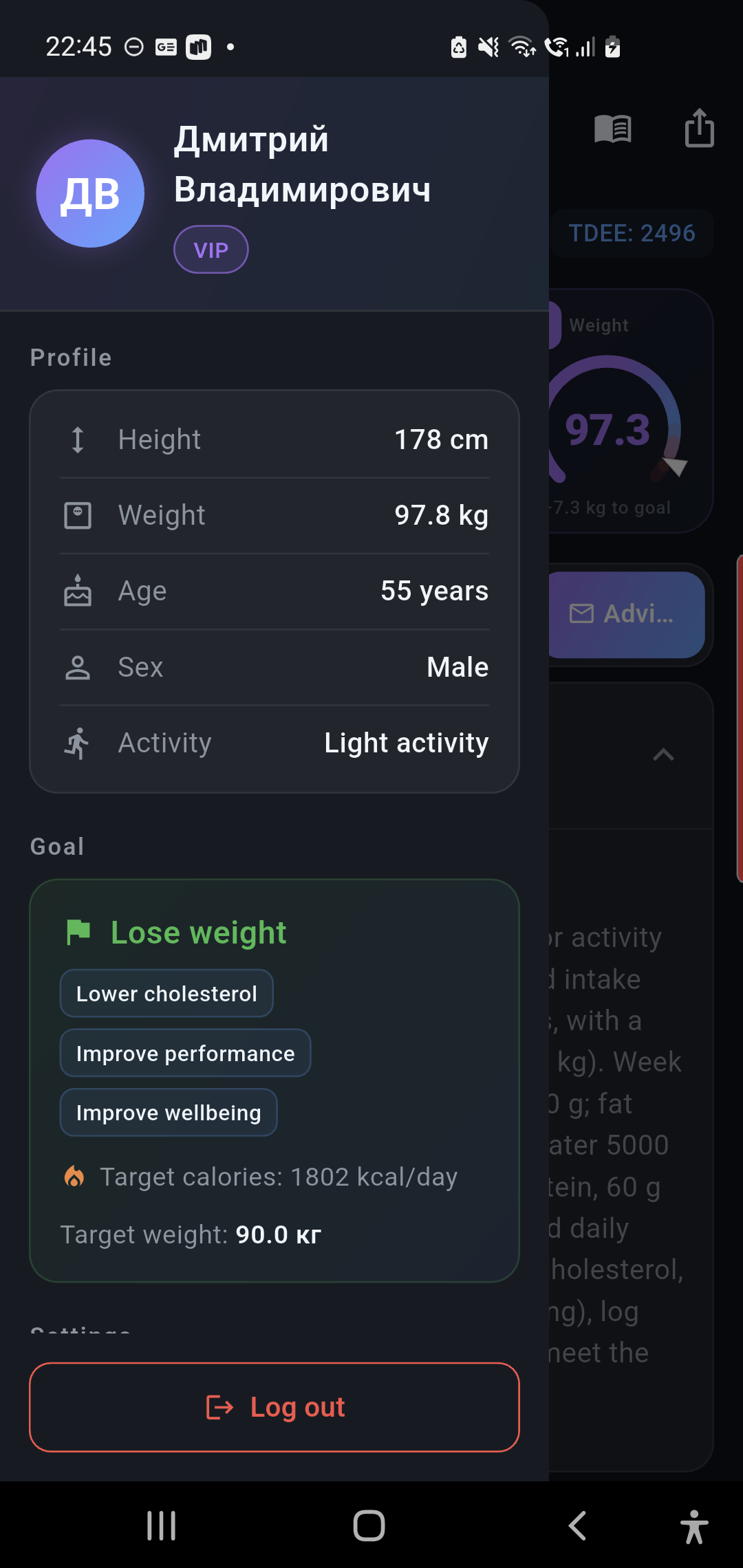Open the Sex row

click(274, 667)
